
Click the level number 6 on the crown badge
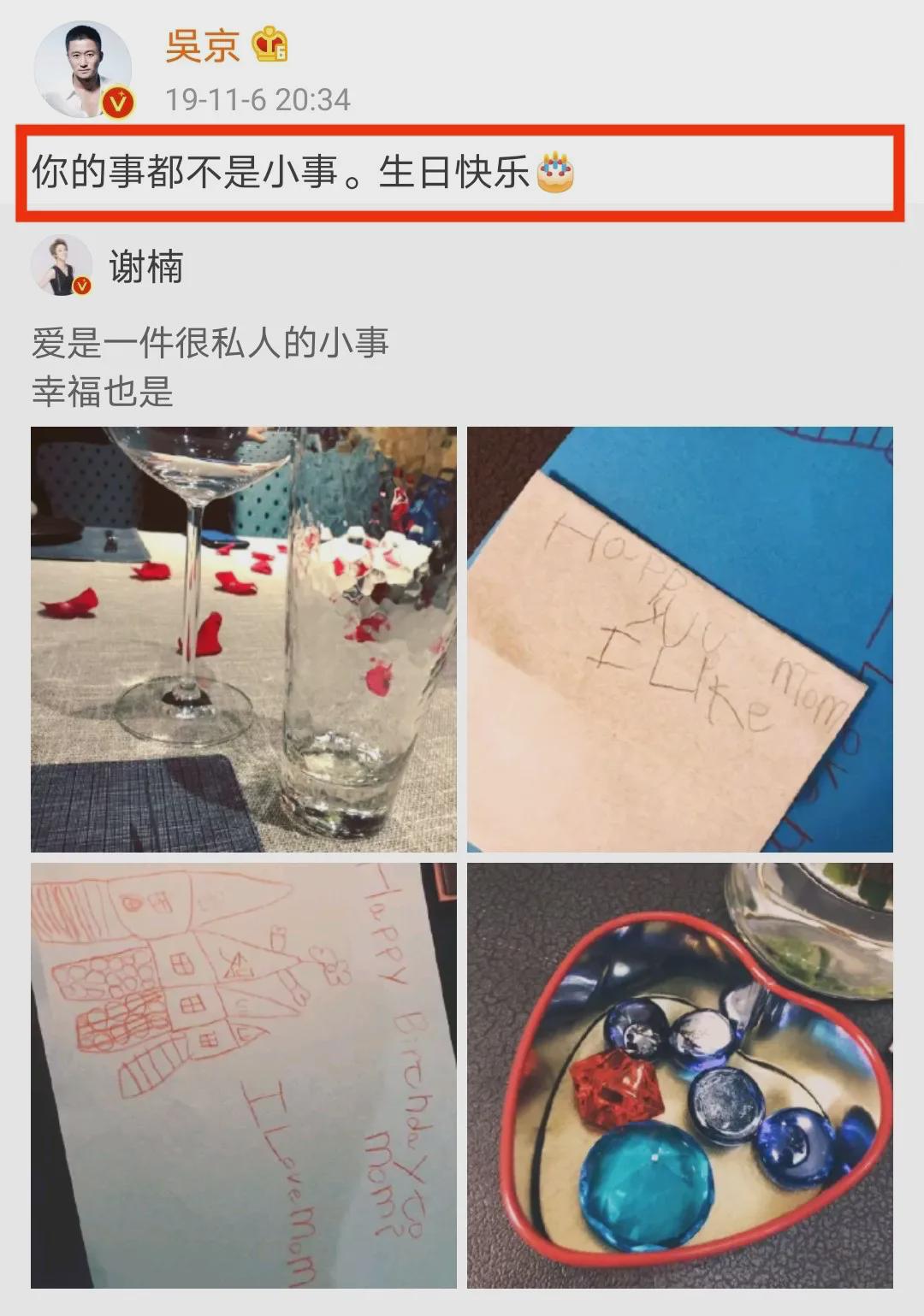pyautogui.click(x=281, y=55)
